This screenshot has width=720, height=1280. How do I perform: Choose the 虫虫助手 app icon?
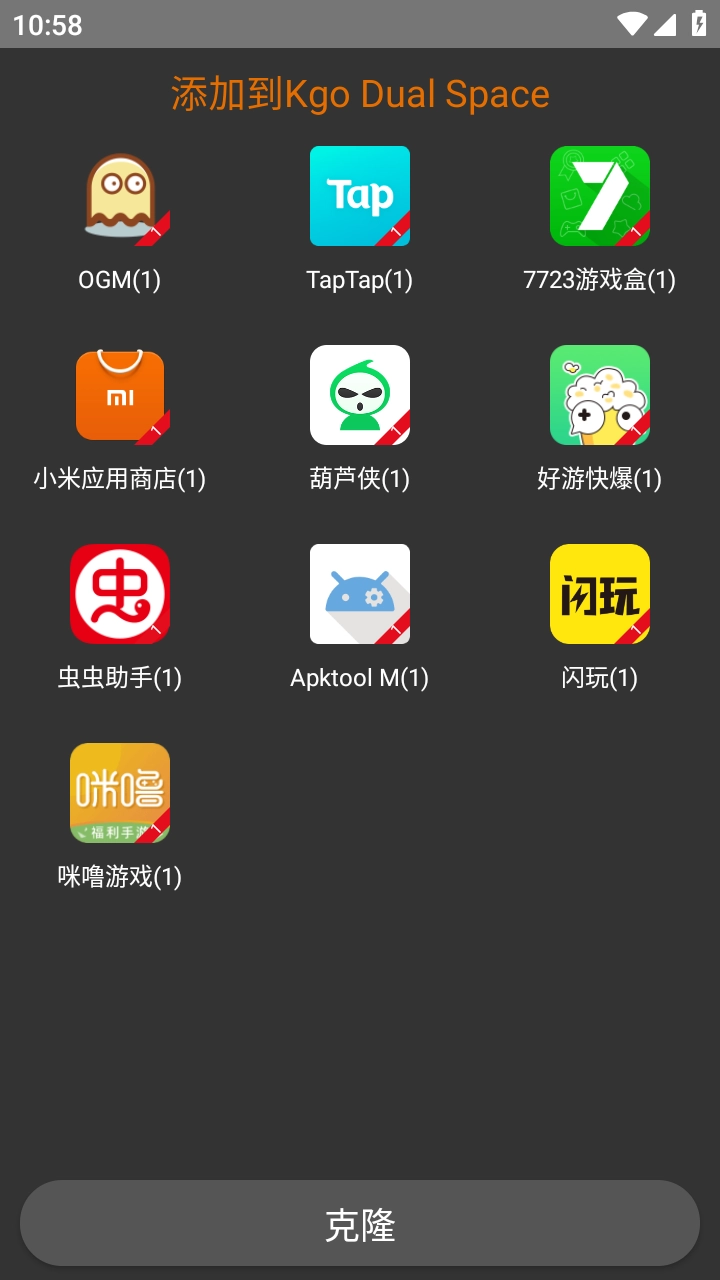tap(120, 593)
